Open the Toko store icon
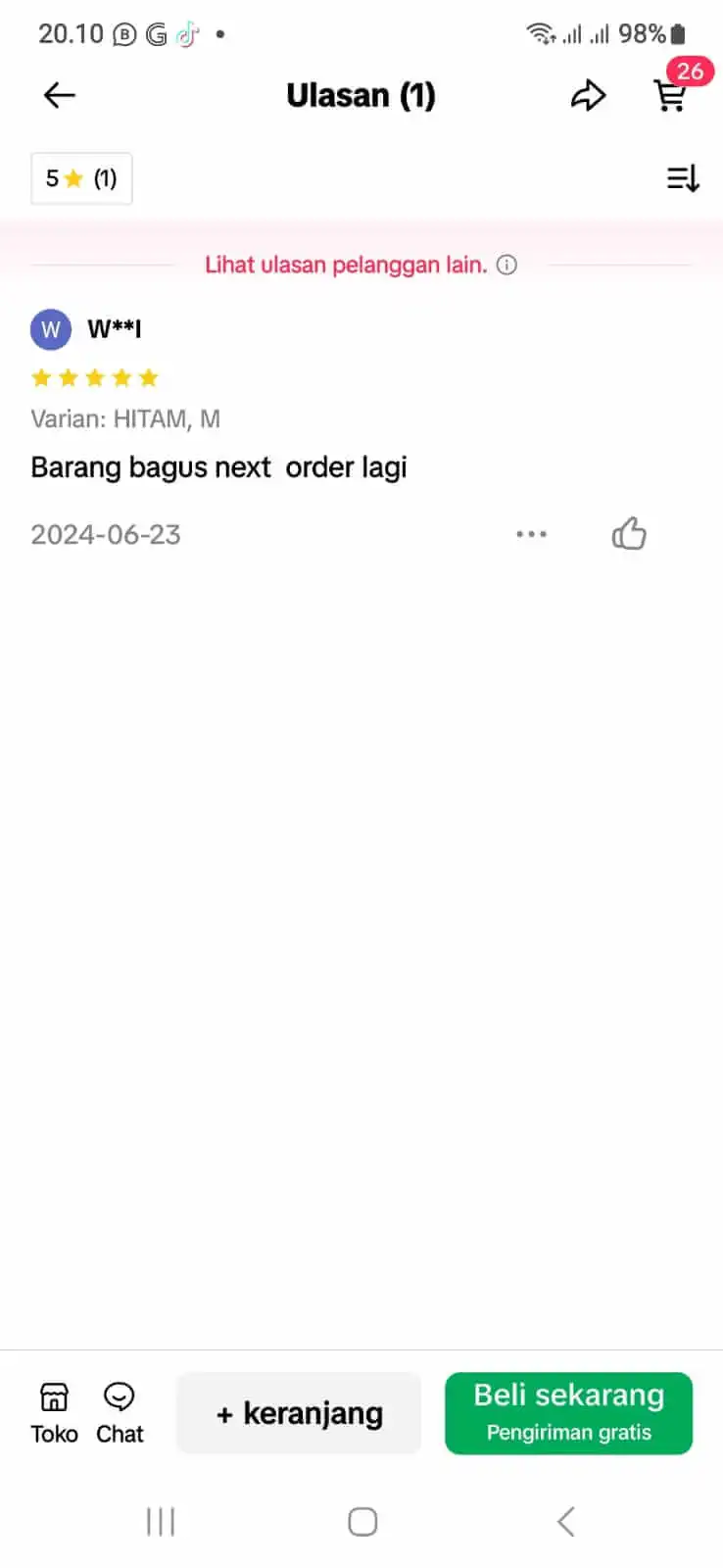 pos(53,1411)
